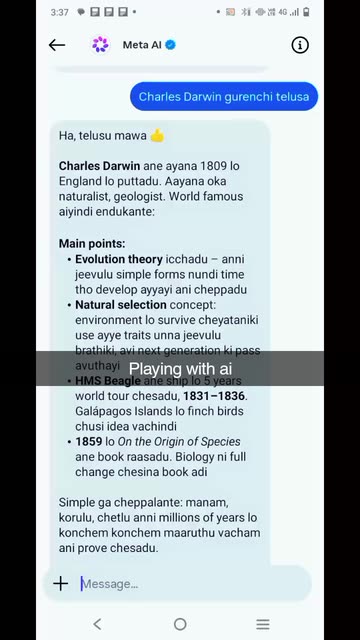This screenshot has height=640, width=360.
Task: Tap the plus attachment button
Action: click(x=60, y=584)
